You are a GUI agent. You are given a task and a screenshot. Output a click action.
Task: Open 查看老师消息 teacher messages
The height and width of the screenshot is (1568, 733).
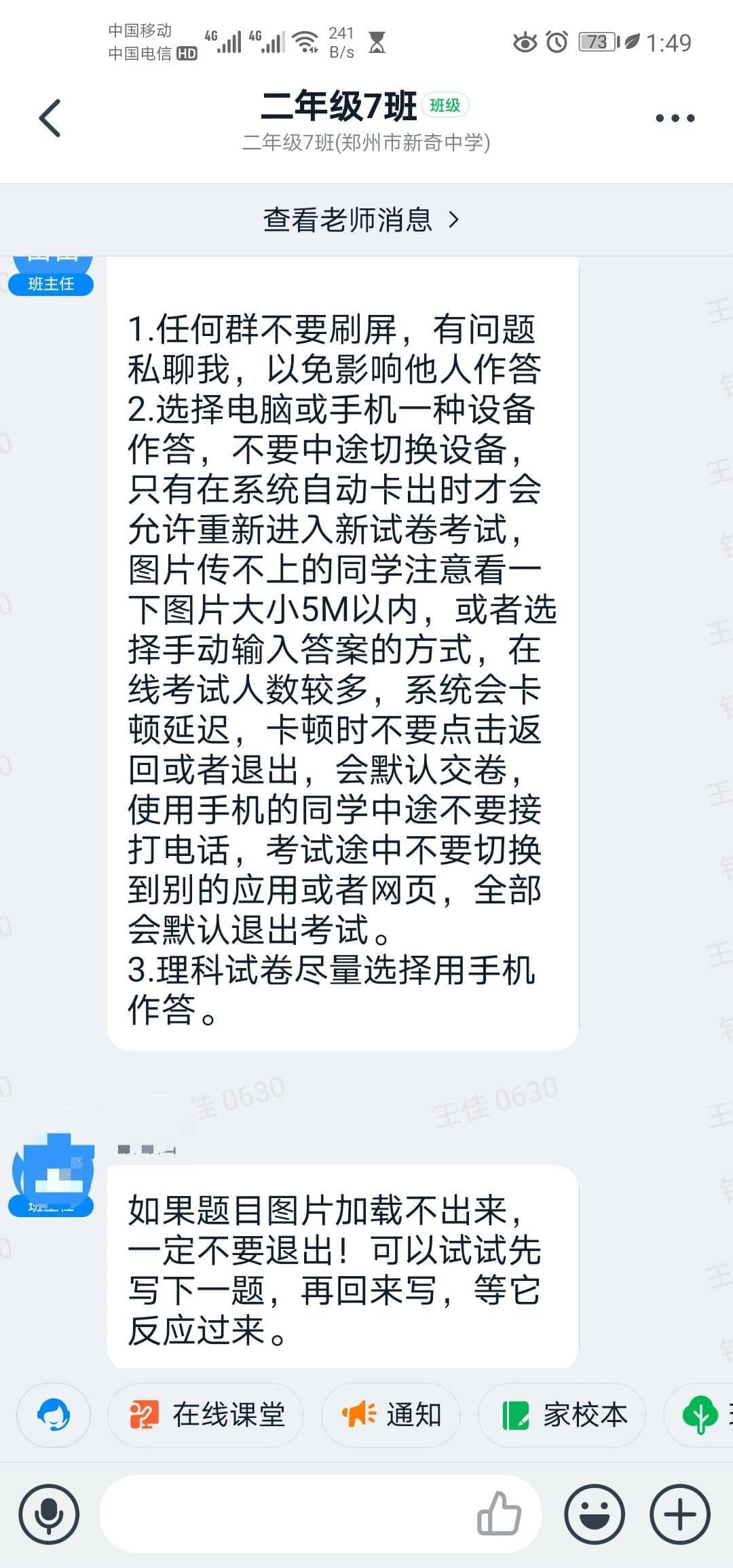click(x=360, y=220)
